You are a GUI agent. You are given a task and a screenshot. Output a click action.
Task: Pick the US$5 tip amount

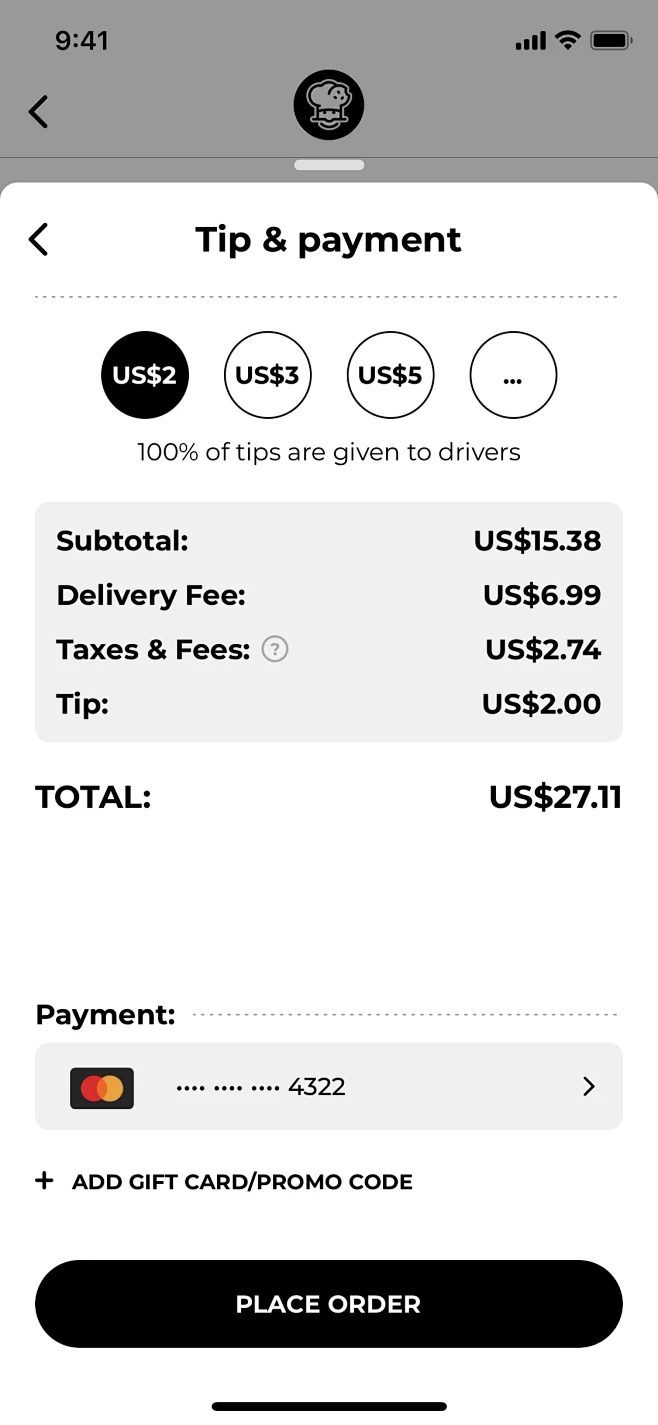point(390,375)
